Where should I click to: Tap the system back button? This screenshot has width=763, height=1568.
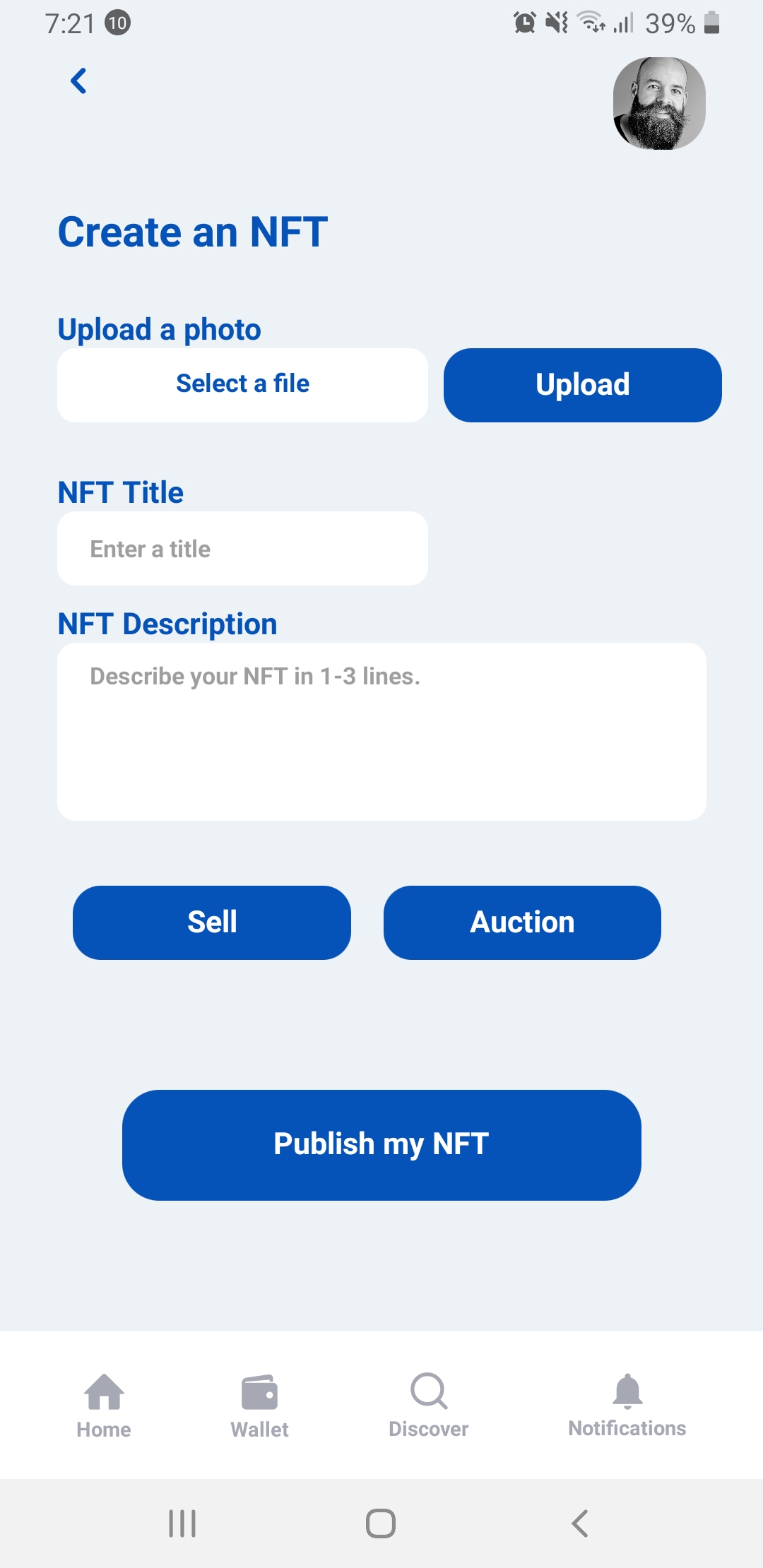[x=580, y=1524]
